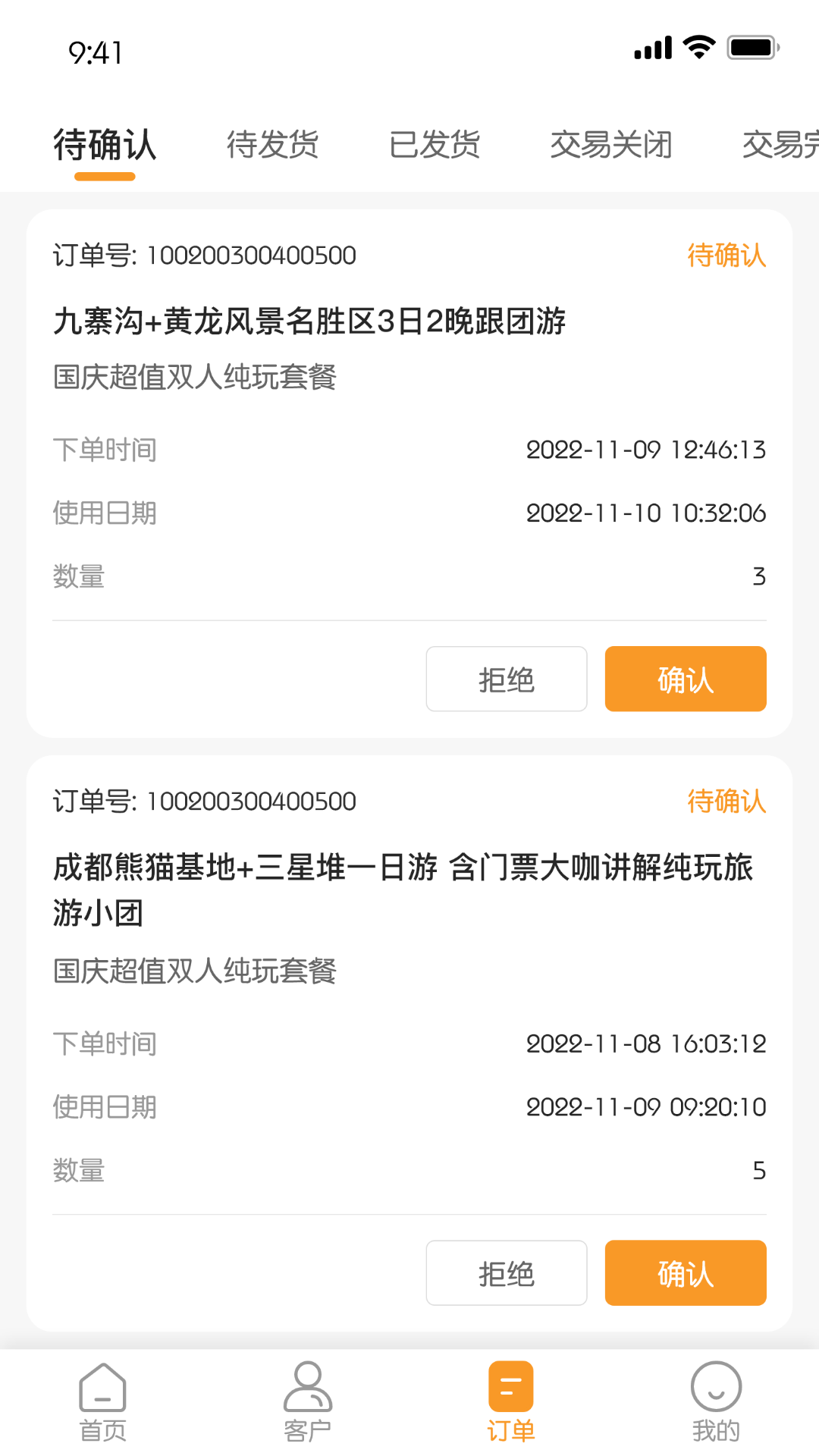Tap the 待确认 status label on first order
The image size is (819, 1456).
tap(725, 256)
